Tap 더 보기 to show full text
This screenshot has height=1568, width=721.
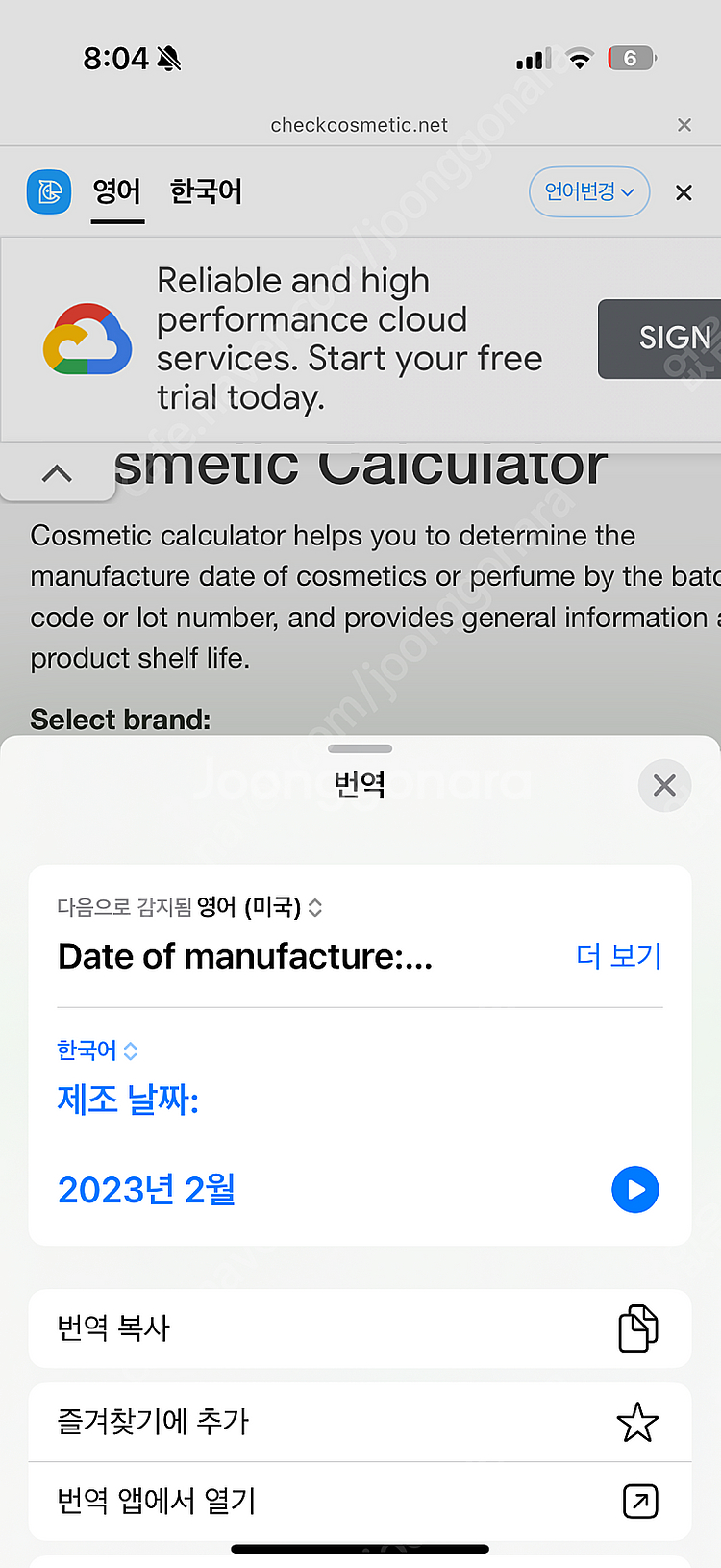click(618, 956)
